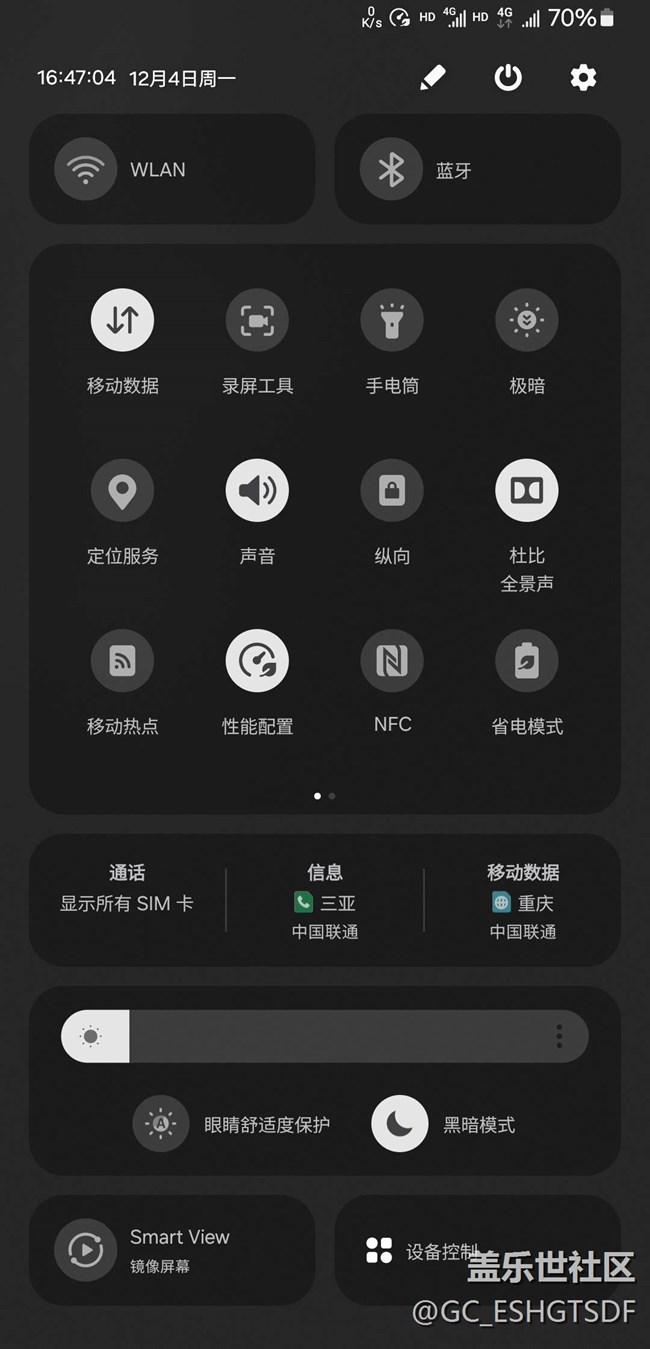Enable NFC

tap(392, 661)
